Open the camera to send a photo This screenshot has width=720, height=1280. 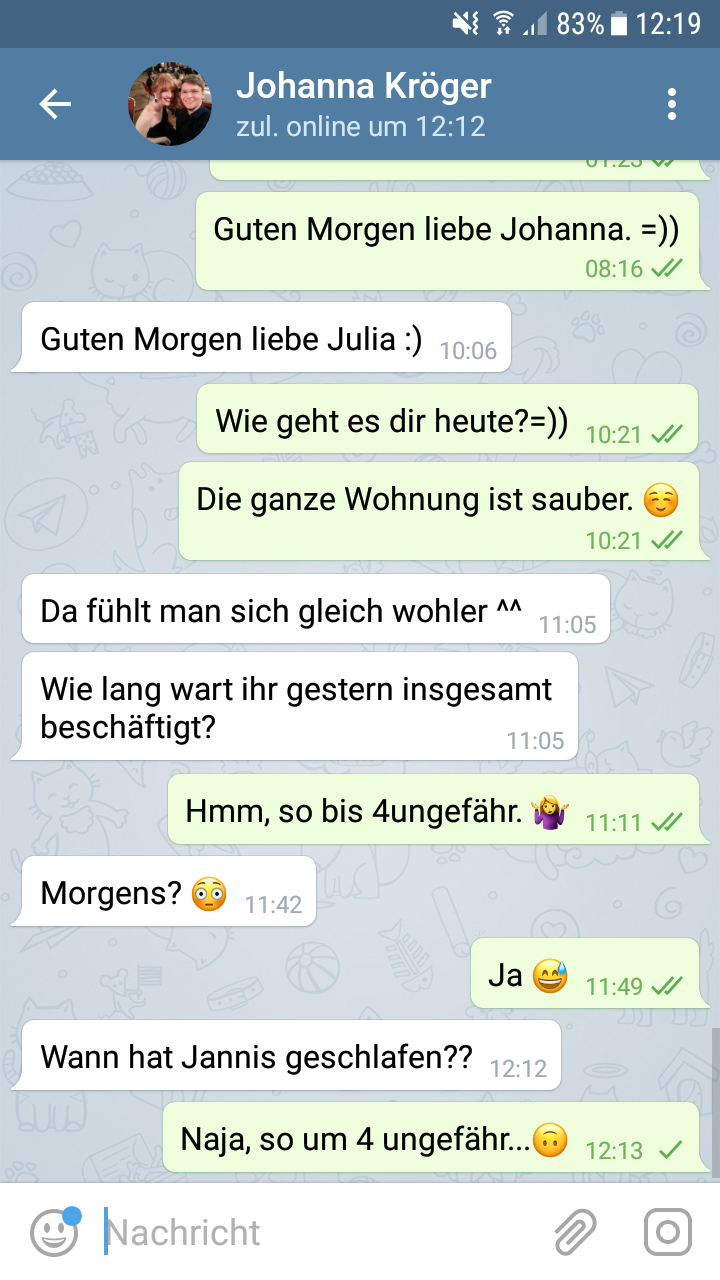coord(667,1232)
